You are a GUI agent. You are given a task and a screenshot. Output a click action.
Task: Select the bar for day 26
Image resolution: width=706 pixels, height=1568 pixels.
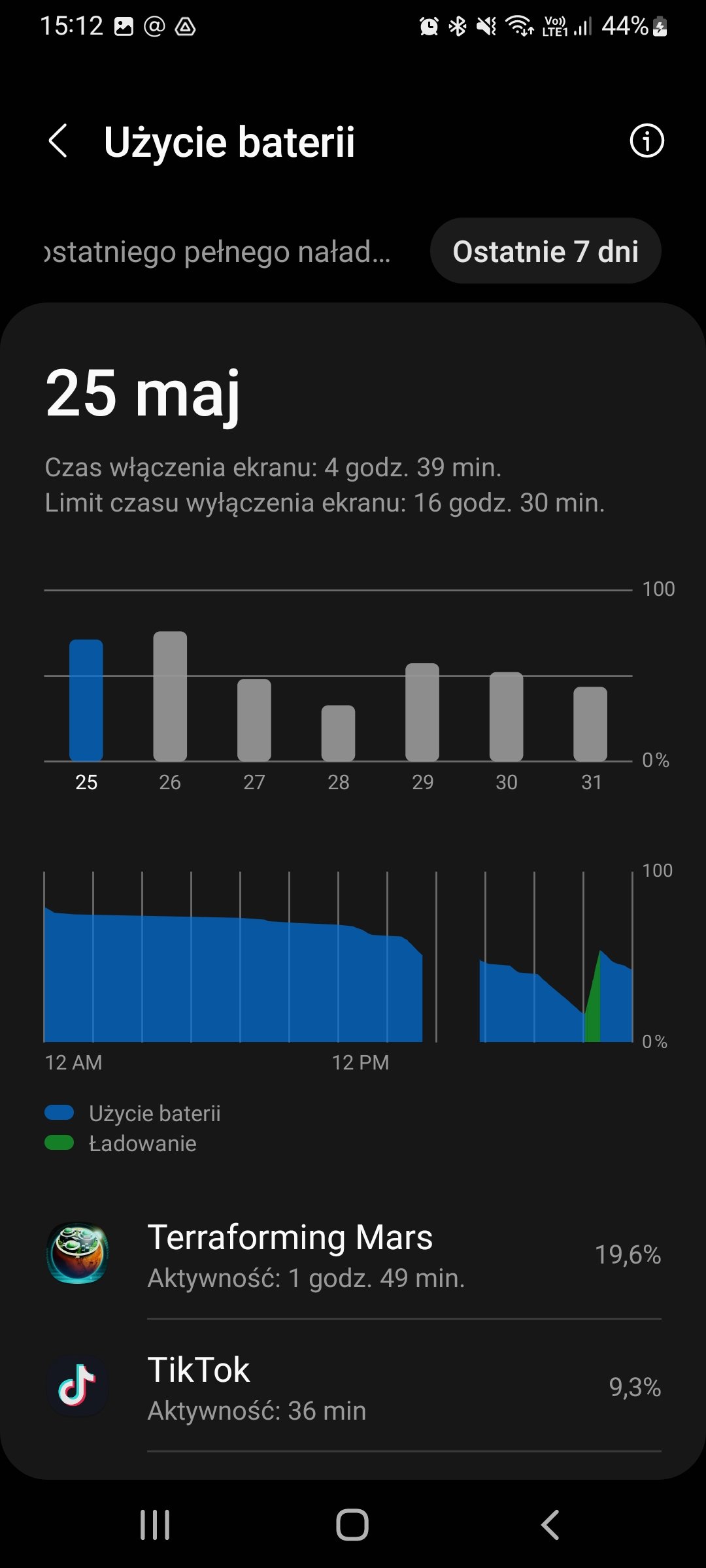(x=170, y=696)
